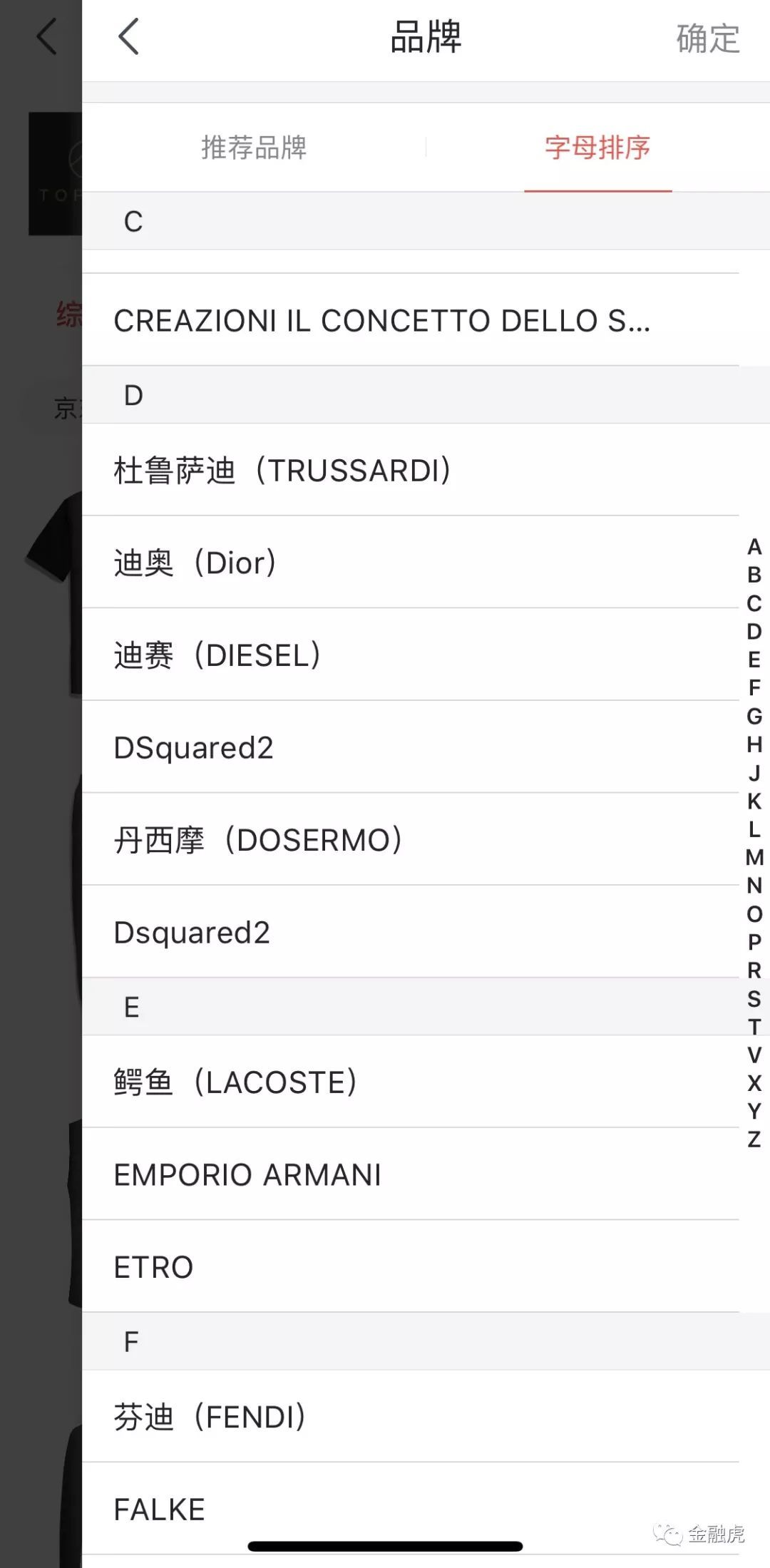The height and width of the screenshot is (1568, 770).
Task: Tap the back arrow on the 品牌 screen
Action: coord(128,37)
